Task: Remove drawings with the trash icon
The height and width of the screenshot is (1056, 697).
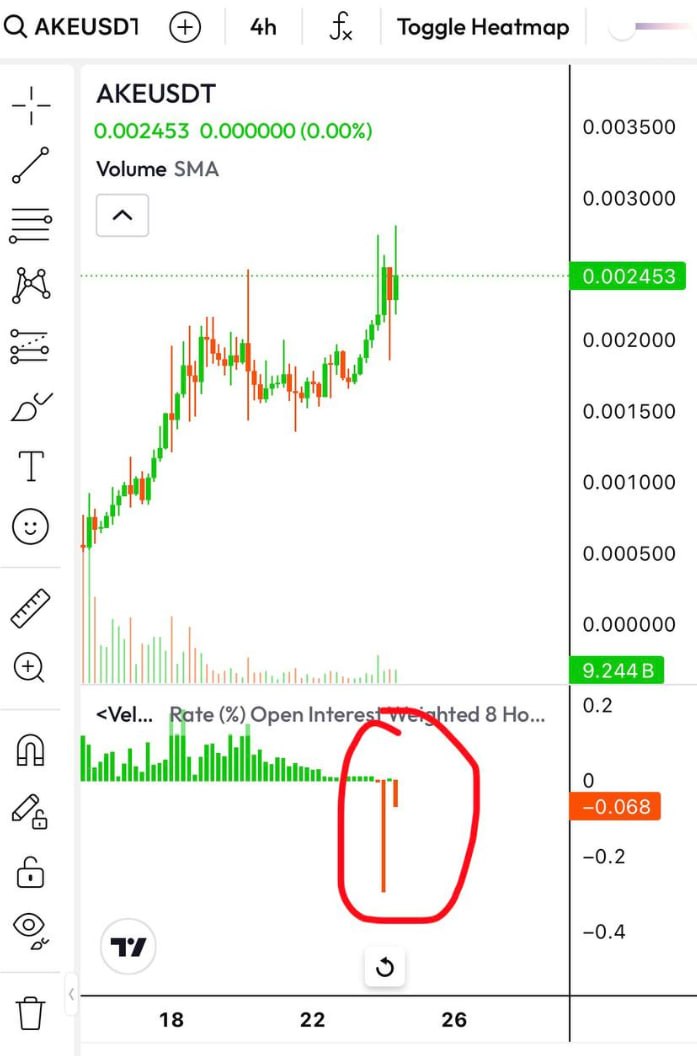Action: [30, 1014]
